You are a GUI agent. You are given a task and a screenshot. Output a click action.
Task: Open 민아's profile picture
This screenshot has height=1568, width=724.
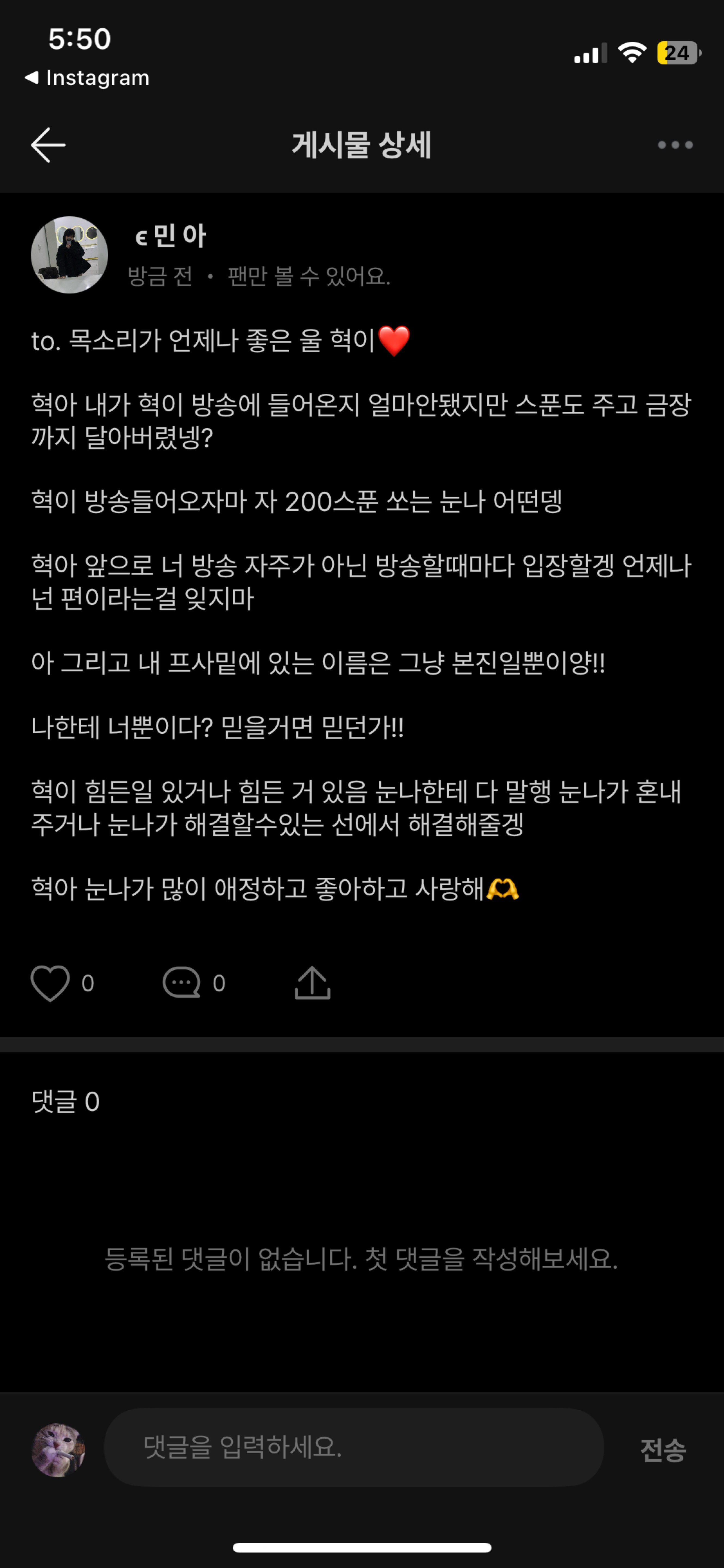click(x=69, y=255)
